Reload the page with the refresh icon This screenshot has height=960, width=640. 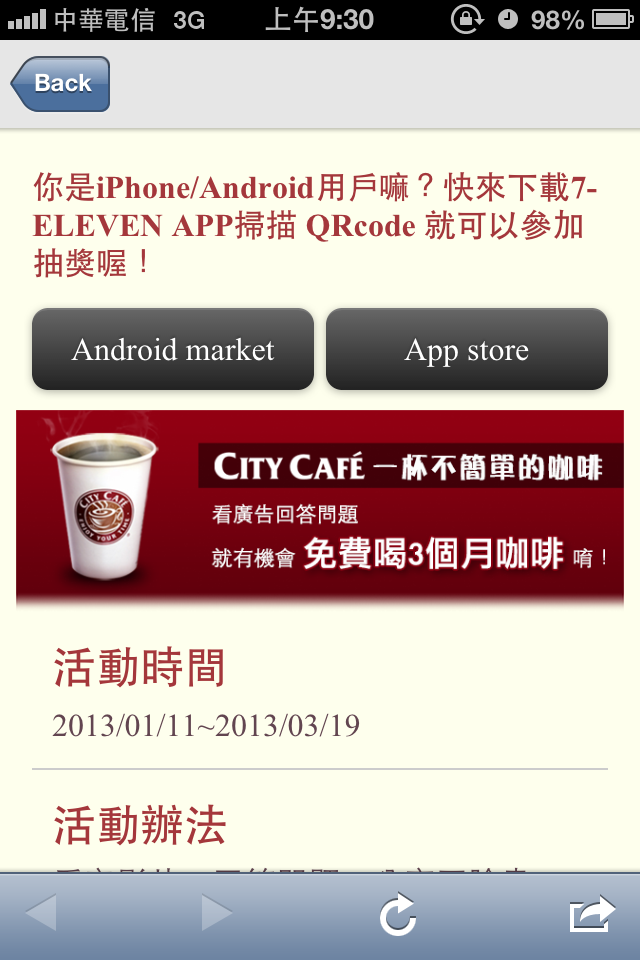[x=398, y=914]
